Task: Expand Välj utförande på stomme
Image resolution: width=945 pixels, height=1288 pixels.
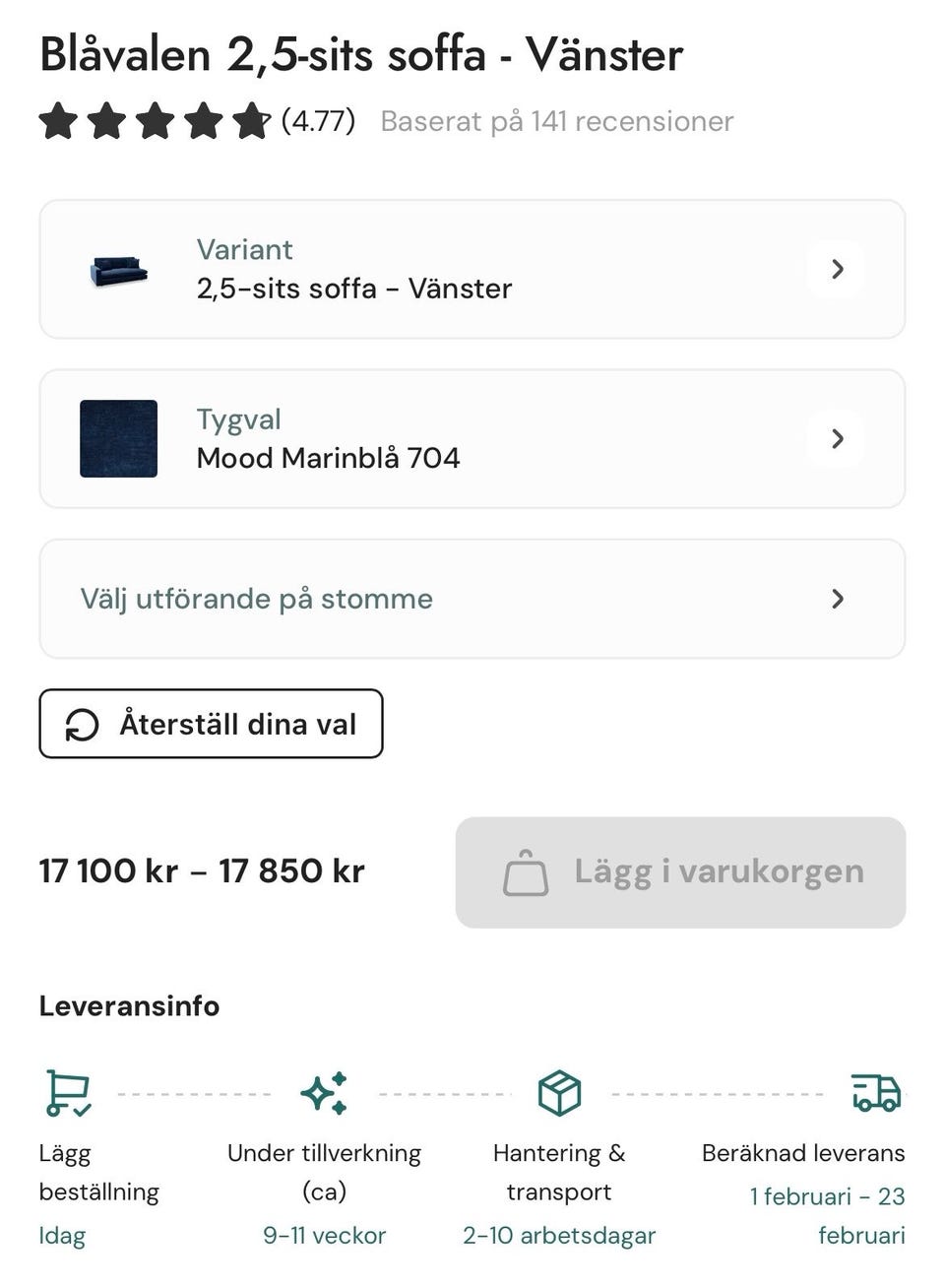Action: (x=472, y=599)
